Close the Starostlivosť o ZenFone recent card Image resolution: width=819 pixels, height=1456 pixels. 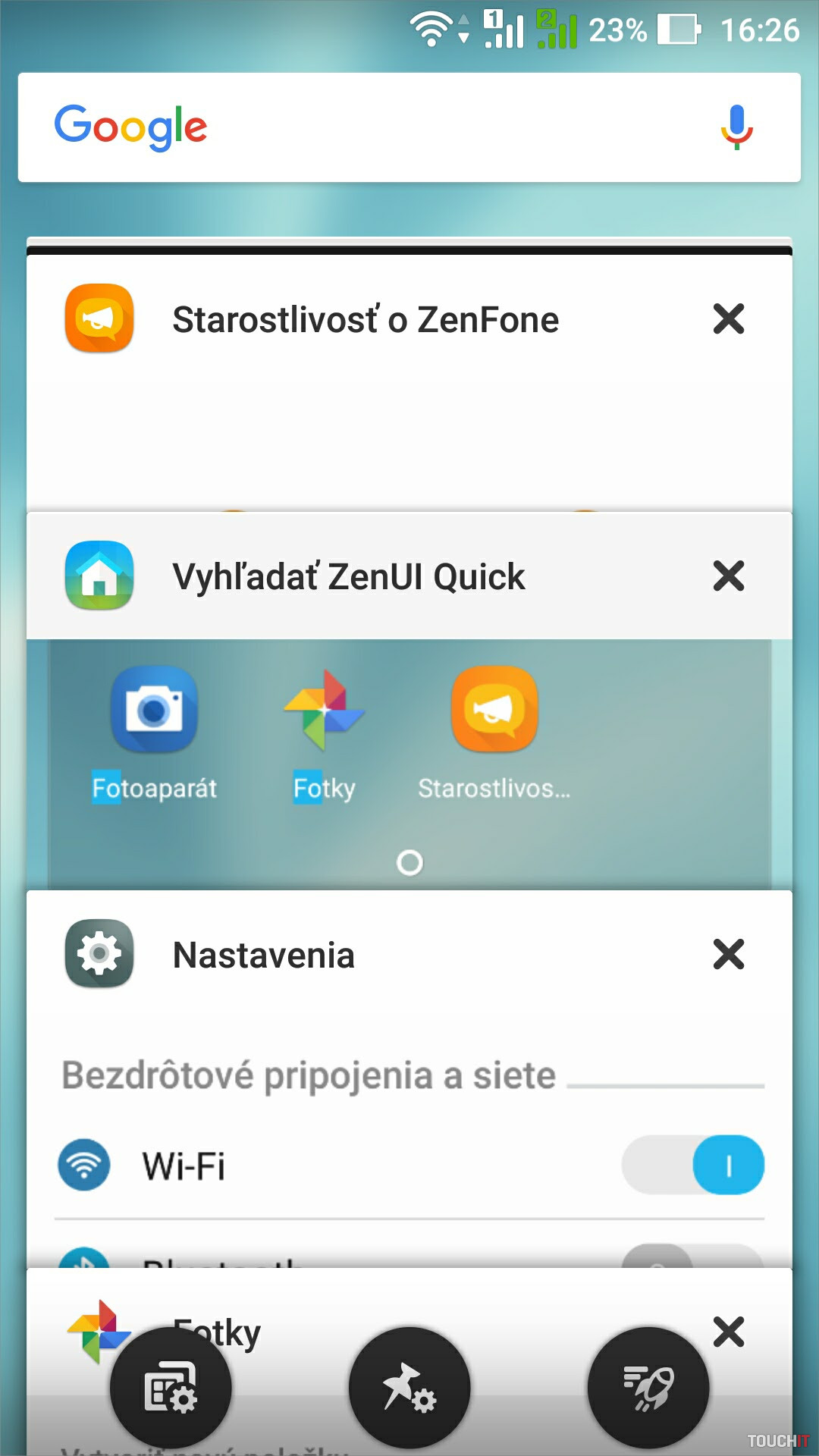coord(728,319)
